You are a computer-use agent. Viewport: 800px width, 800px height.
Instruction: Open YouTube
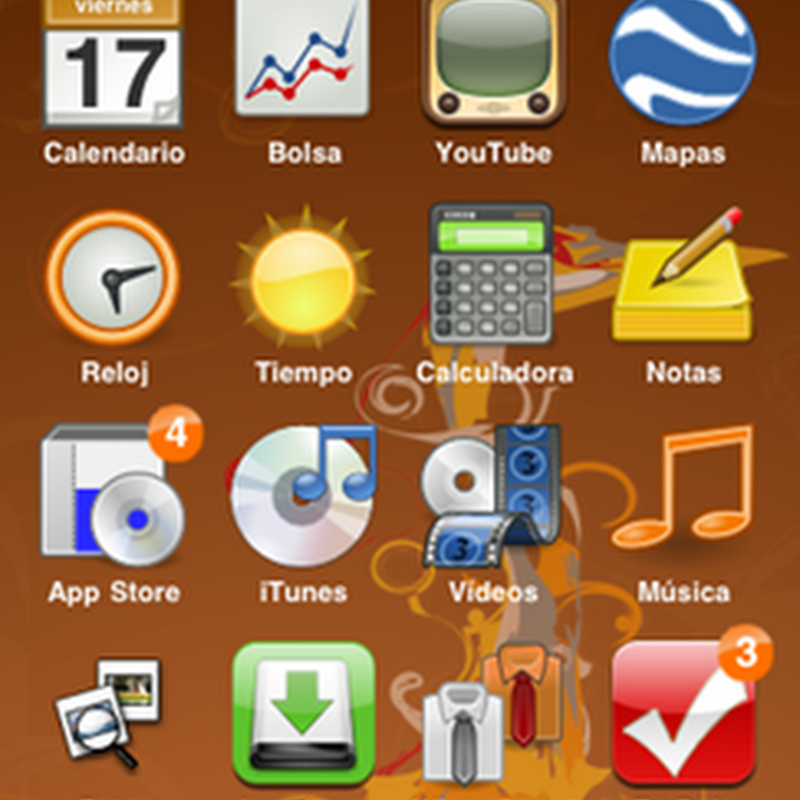point(492,60)
